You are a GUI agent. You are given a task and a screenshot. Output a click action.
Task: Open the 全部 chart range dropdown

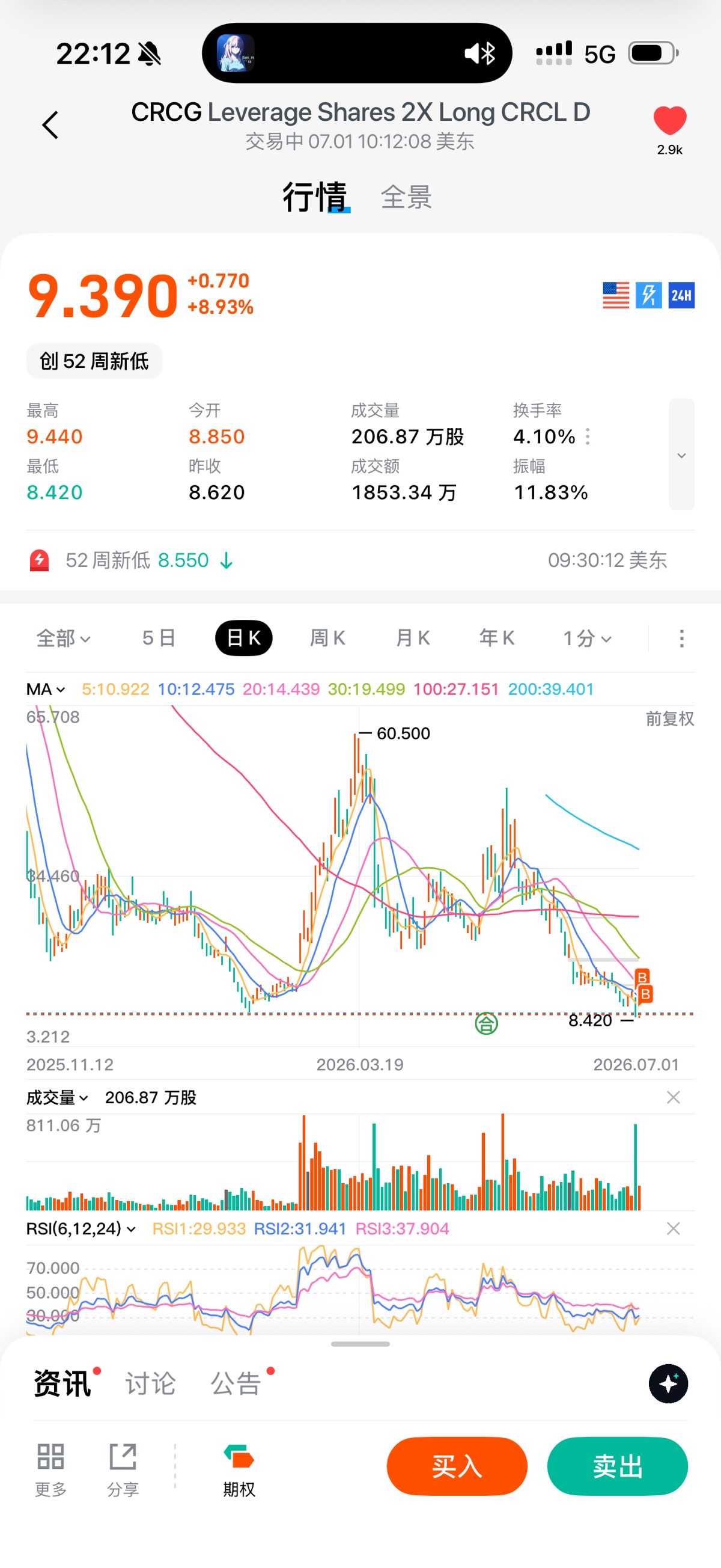click(63, 638)
